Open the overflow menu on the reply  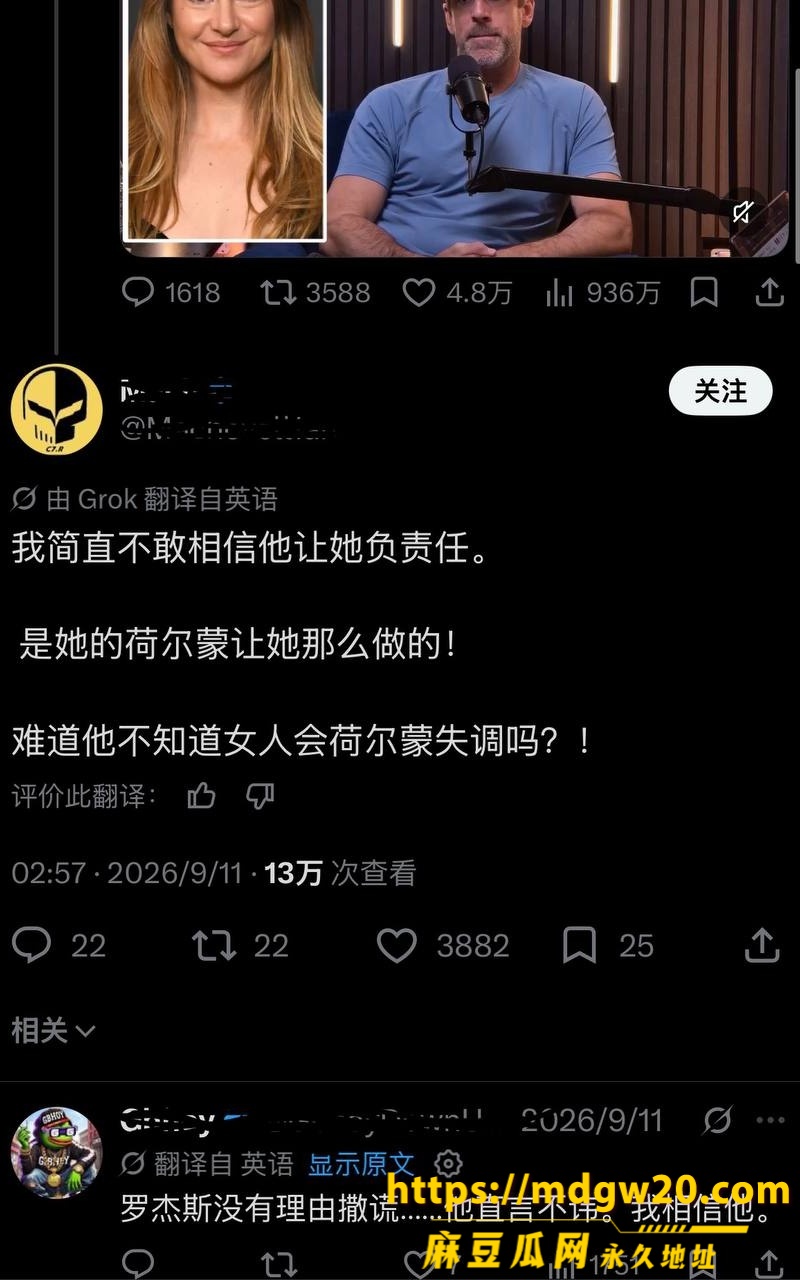click(x=770, y=1120)
